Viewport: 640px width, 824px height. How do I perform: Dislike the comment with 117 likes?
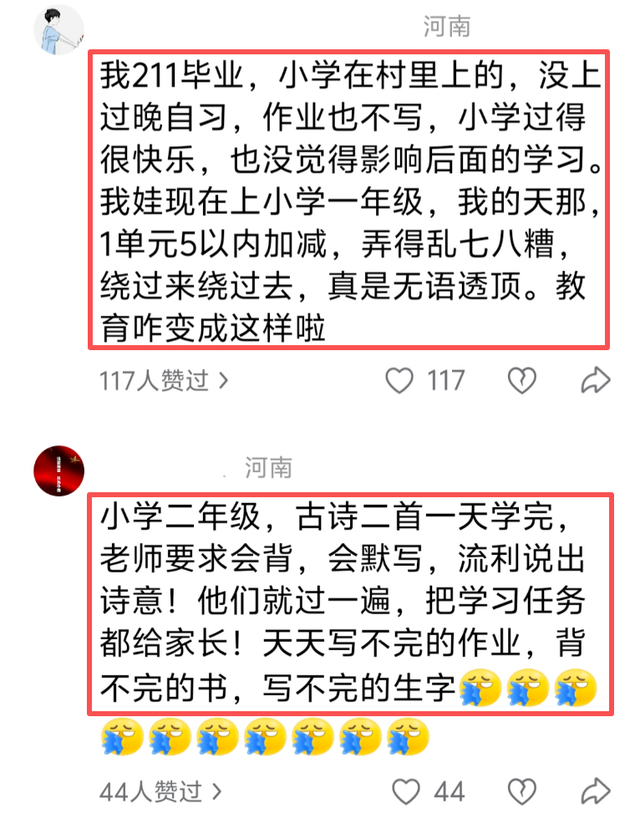coord(521,380)
